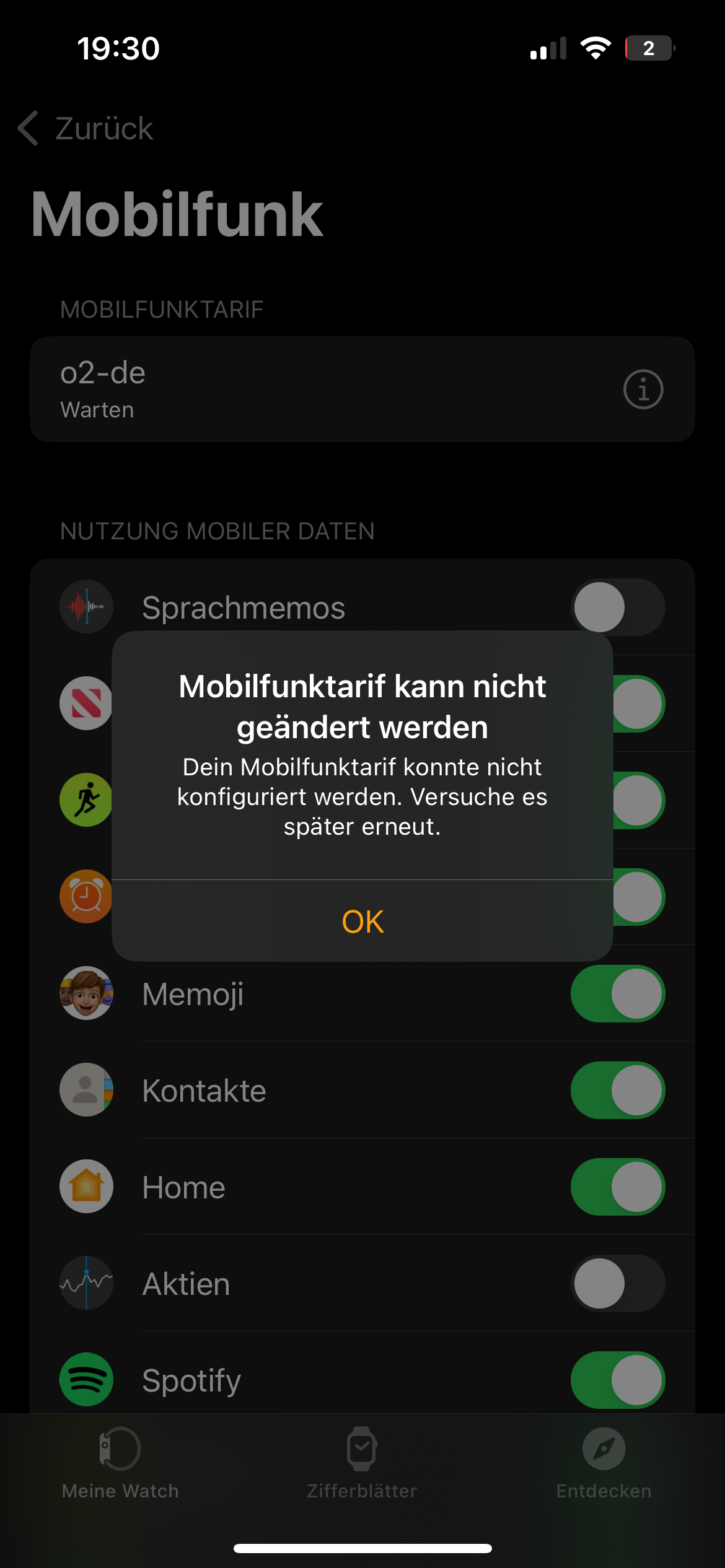Go back via Zurück
This screenshot has width=725, height=1568.
86,128
